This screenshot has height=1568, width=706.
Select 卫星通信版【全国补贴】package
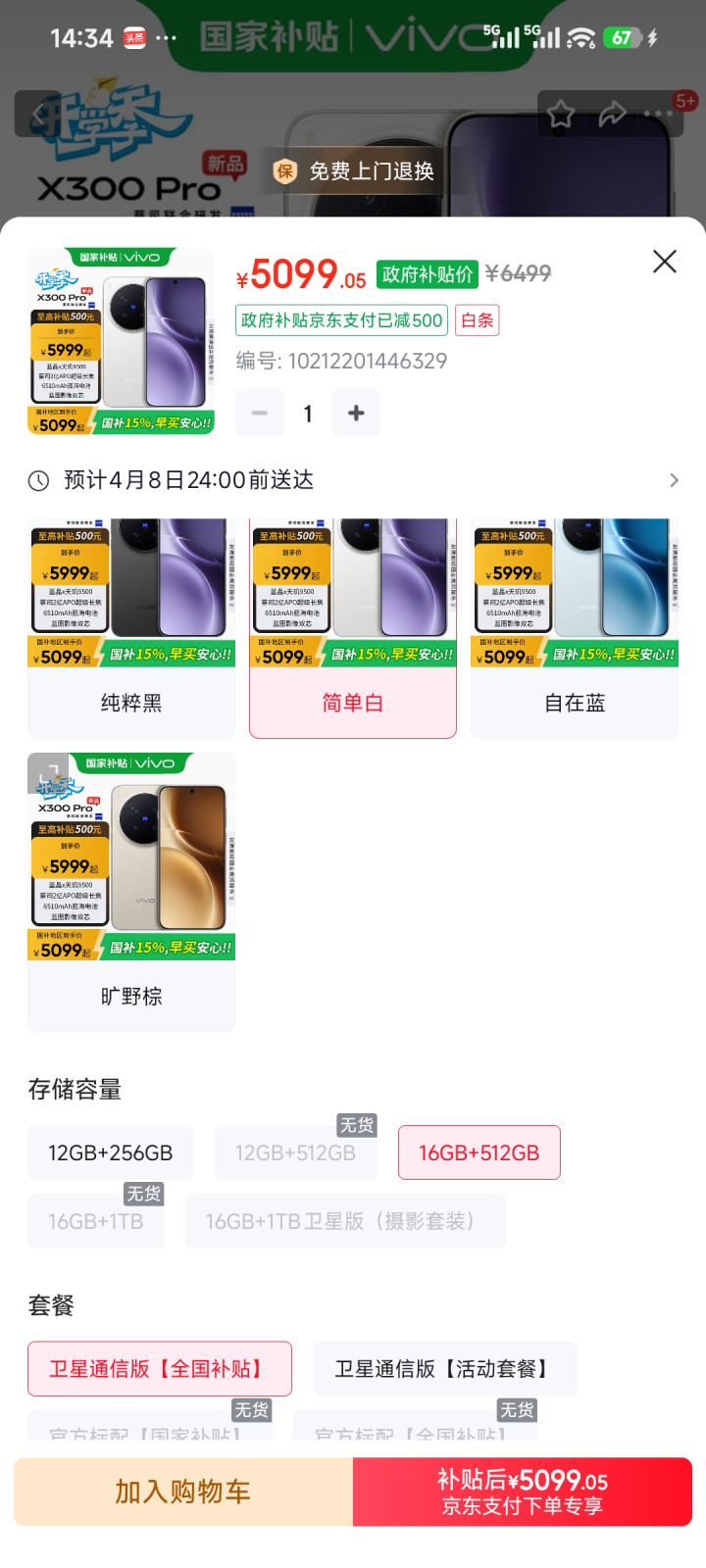coord(160,1368)
